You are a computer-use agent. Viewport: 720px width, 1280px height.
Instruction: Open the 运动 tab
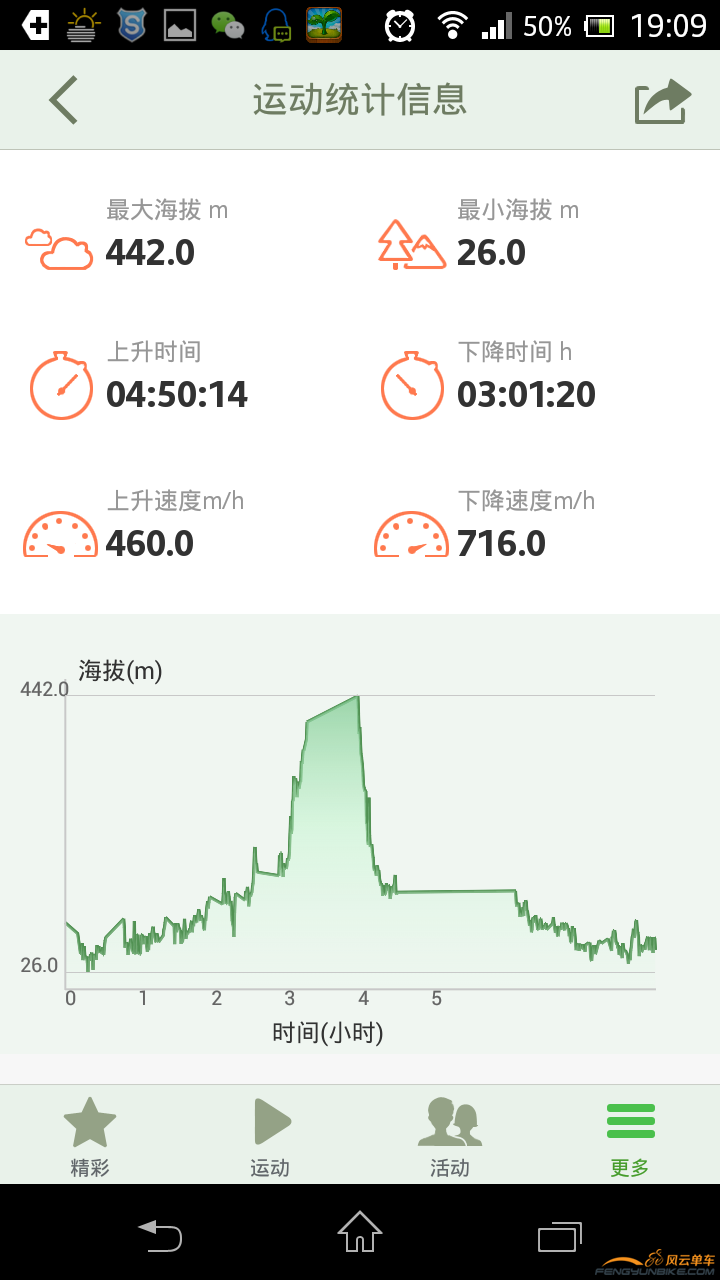270,1136
